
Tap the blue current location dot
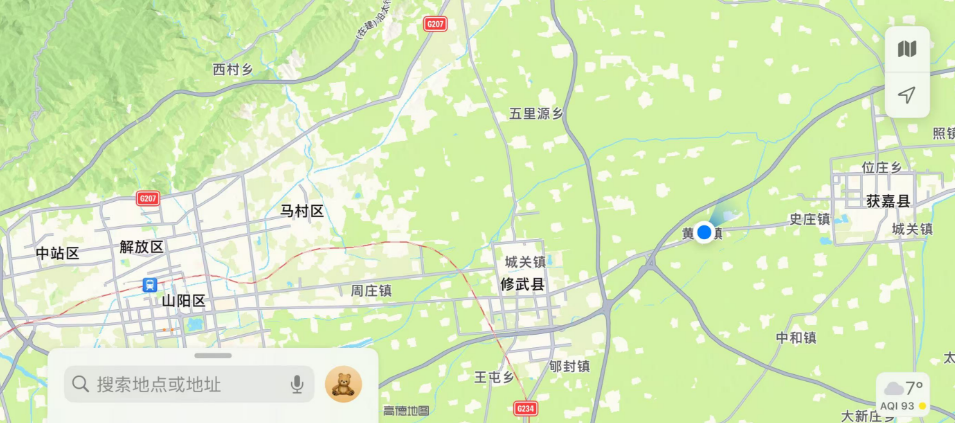704,232
